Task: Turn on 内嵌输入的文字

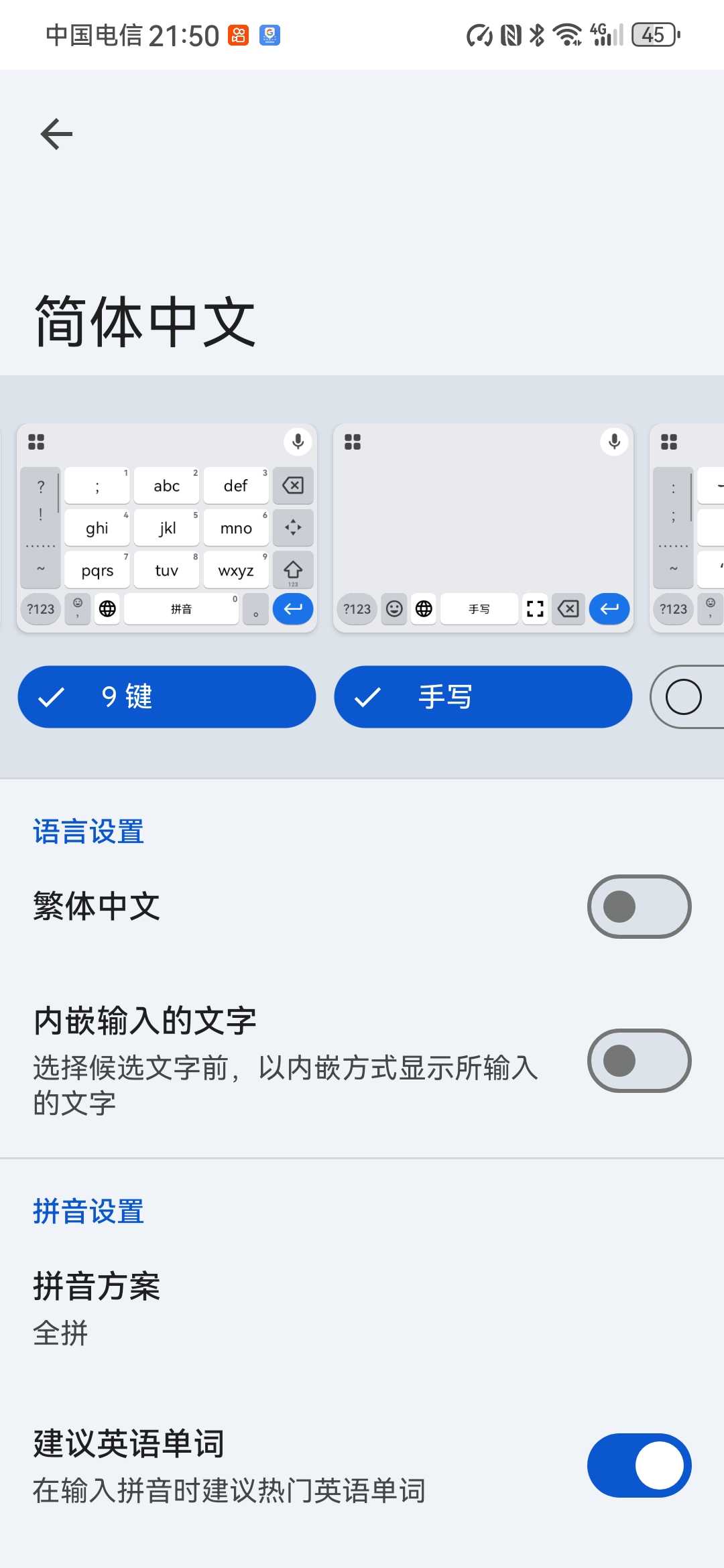Action: click(x=638, y=1061)
